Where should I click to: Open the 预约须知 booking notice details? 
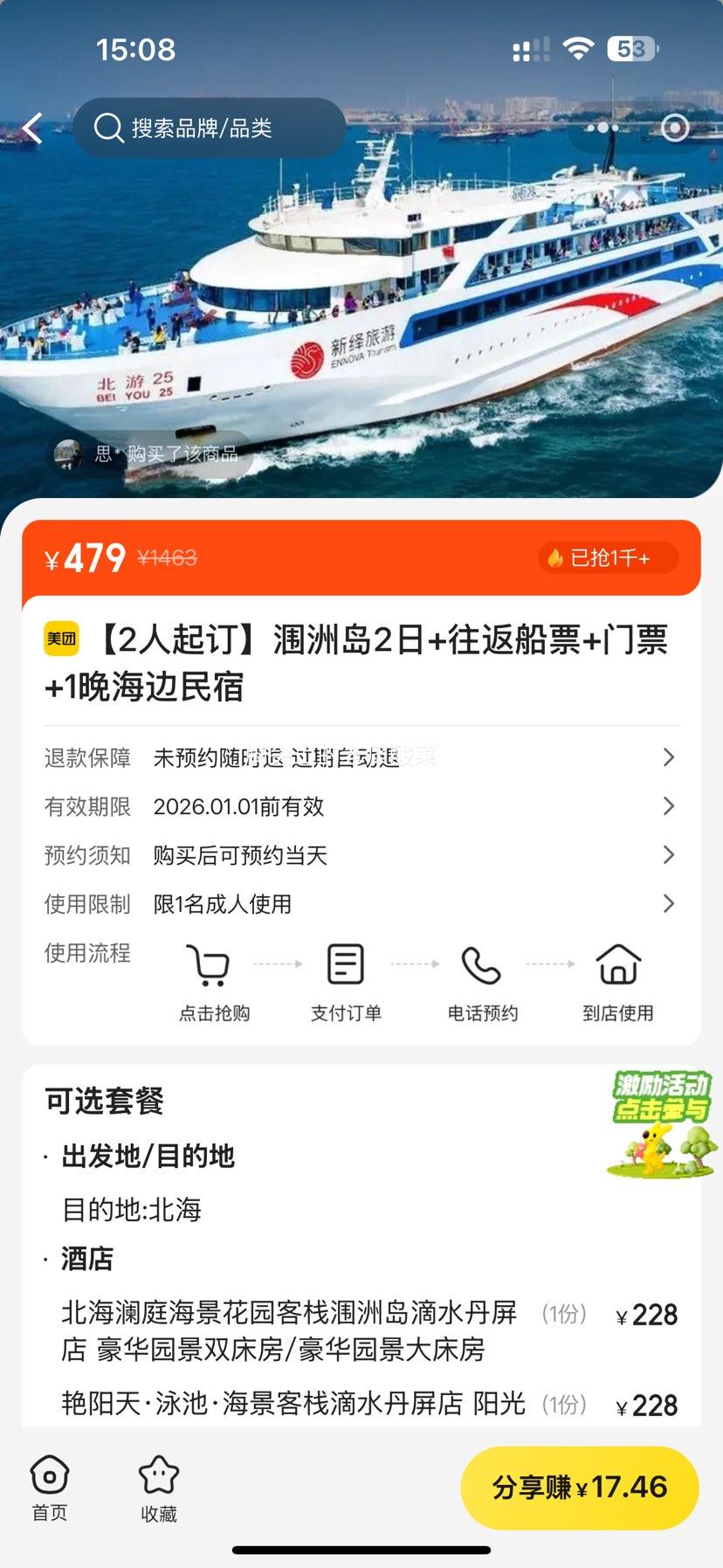point(669,855)
